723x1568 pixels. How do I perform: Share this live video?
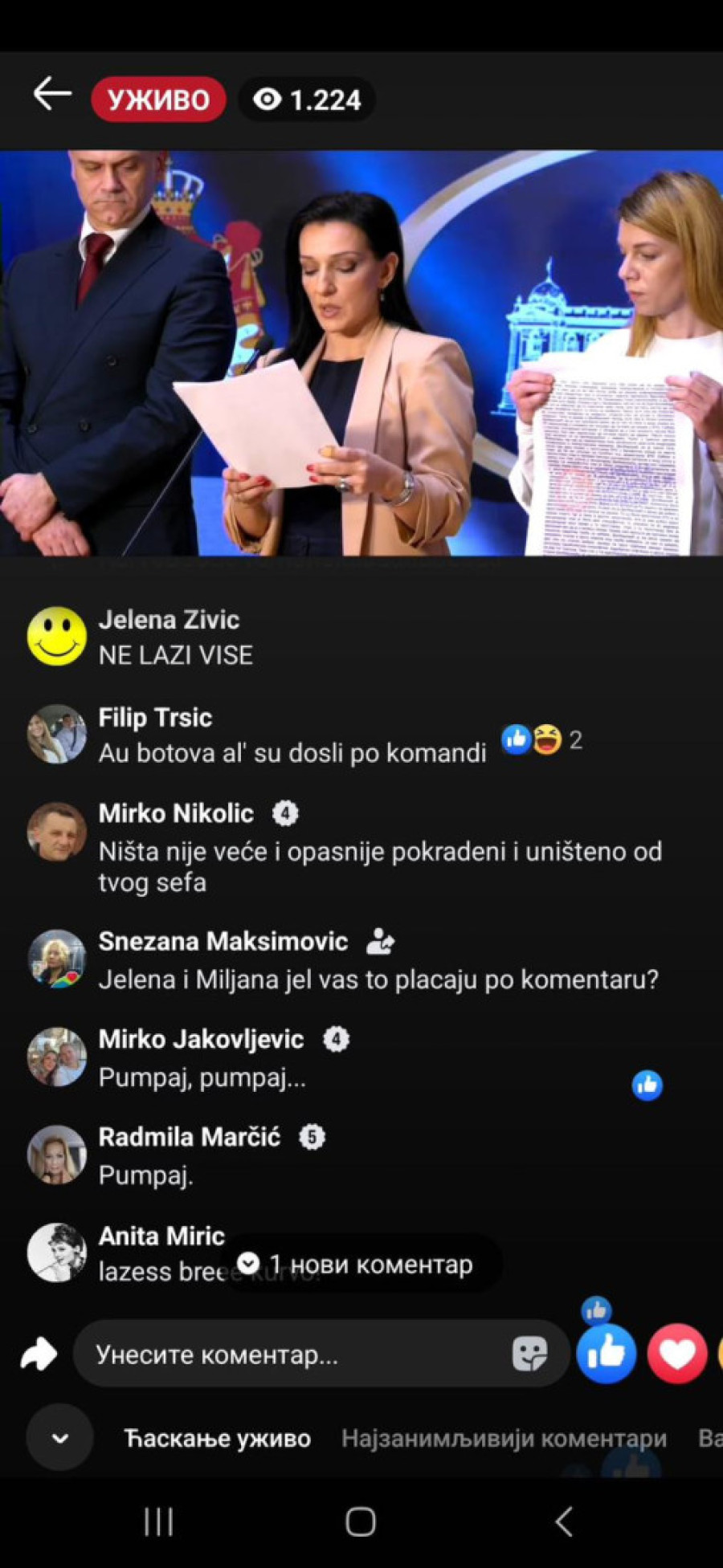pos(39,1355)
